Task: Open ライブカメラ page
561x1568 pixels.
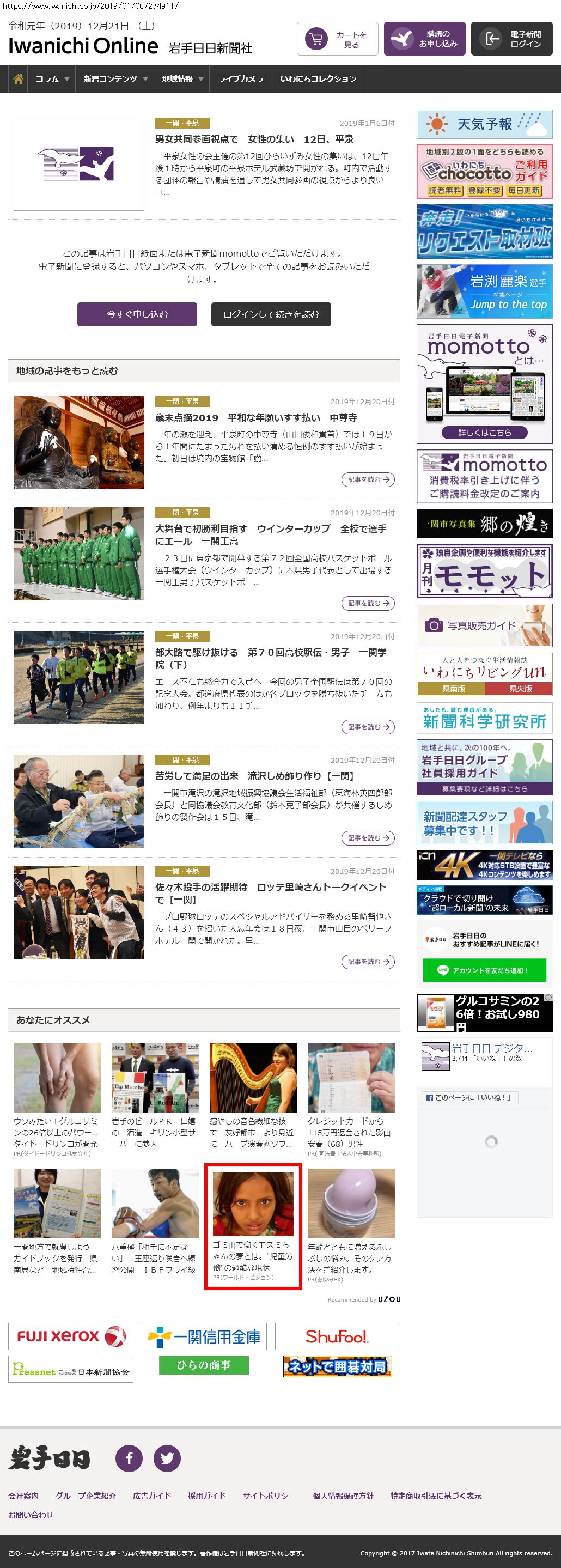Action: tap(240, 79)
